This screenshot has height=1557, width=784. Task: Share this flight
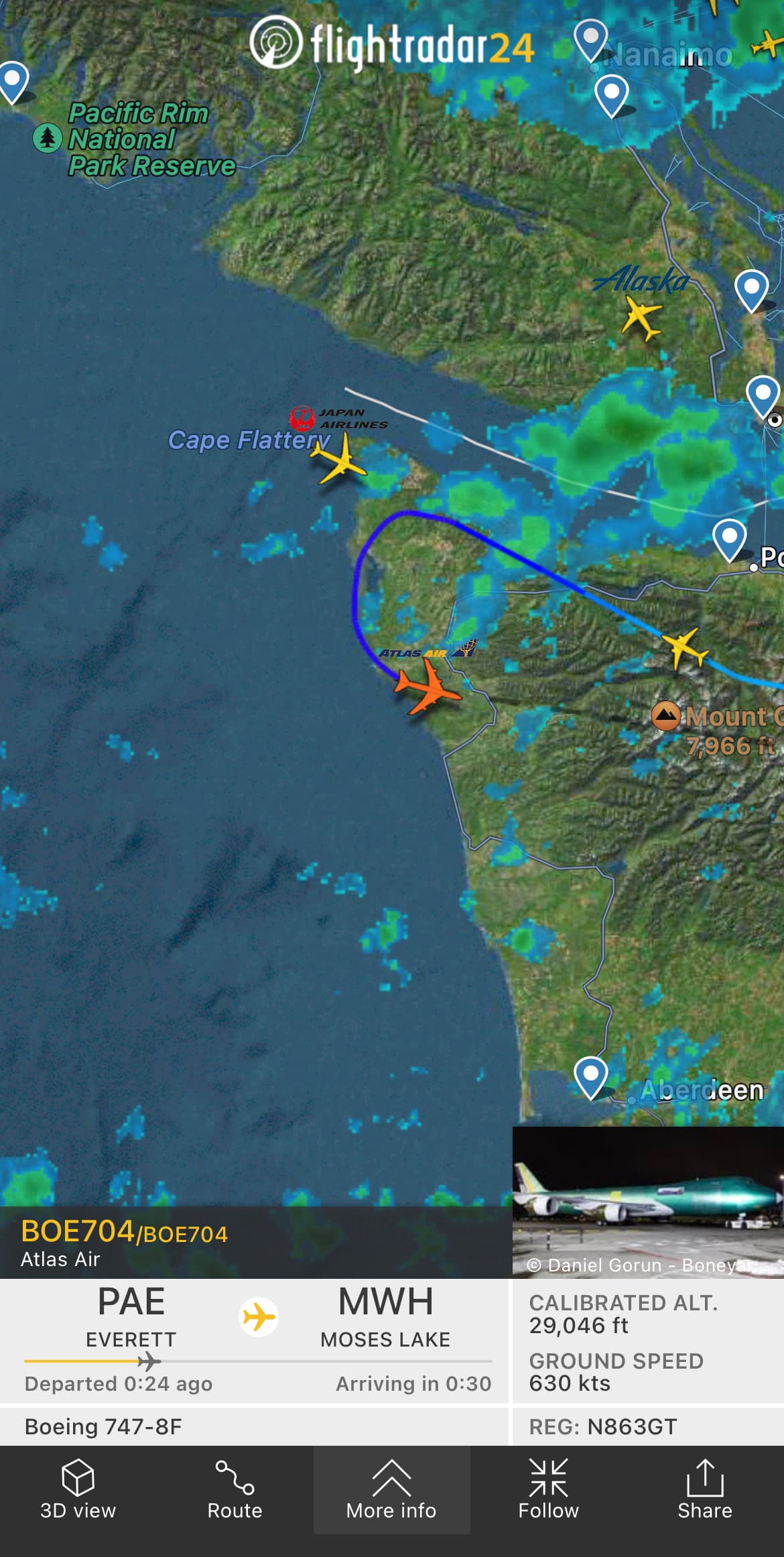704,1490
